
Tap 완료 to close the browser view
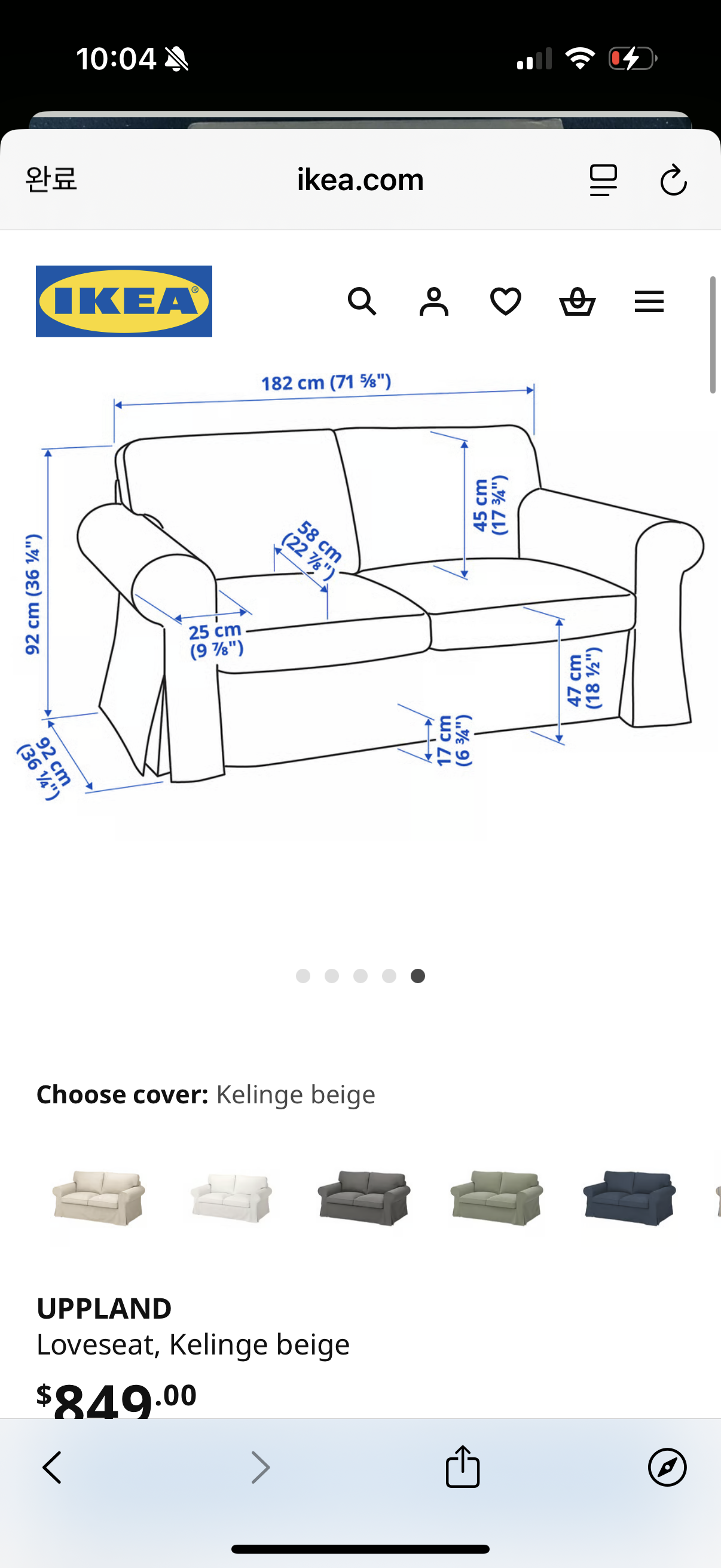[x=51, y=179]
